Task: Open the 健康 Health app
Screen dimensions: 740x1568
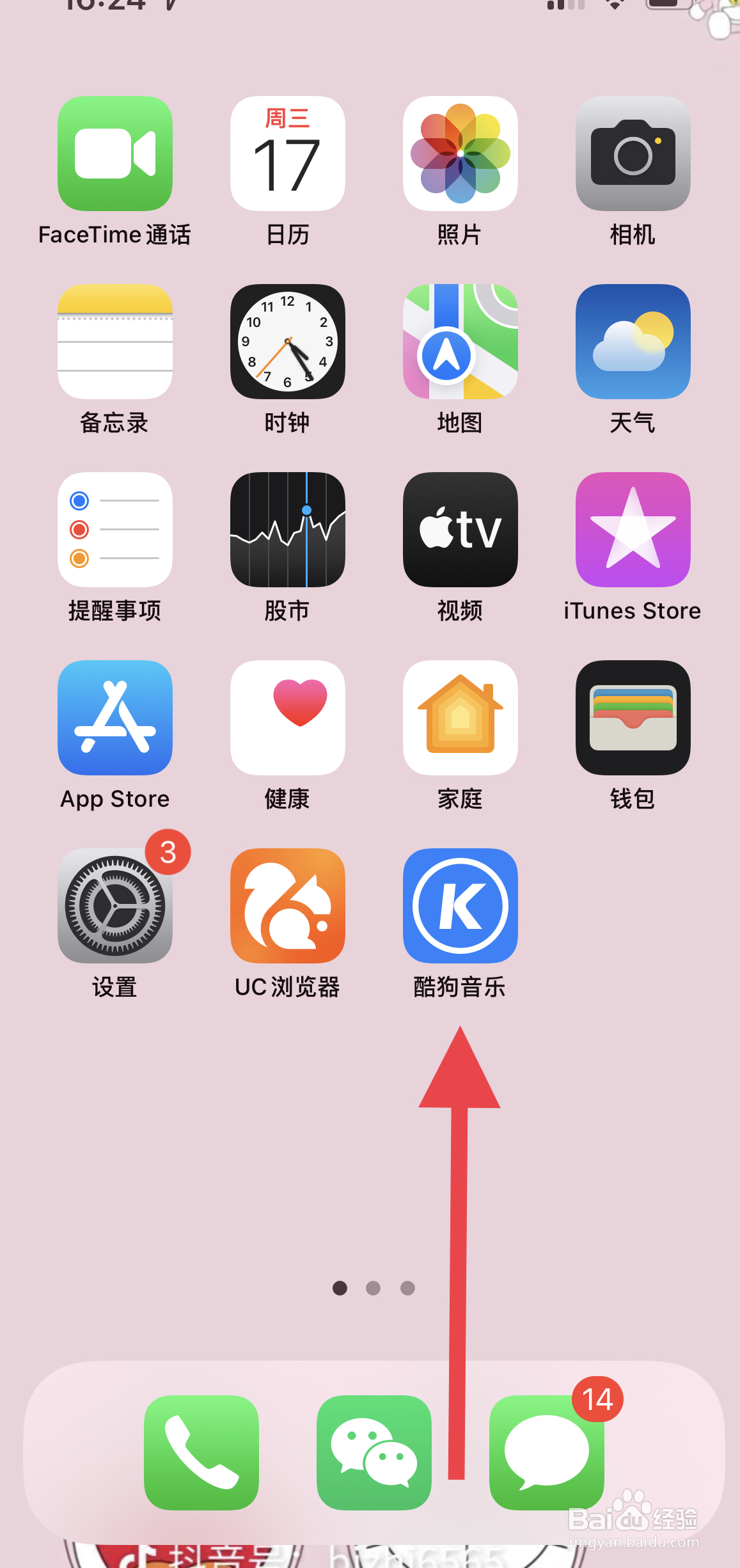Action: 287,718
